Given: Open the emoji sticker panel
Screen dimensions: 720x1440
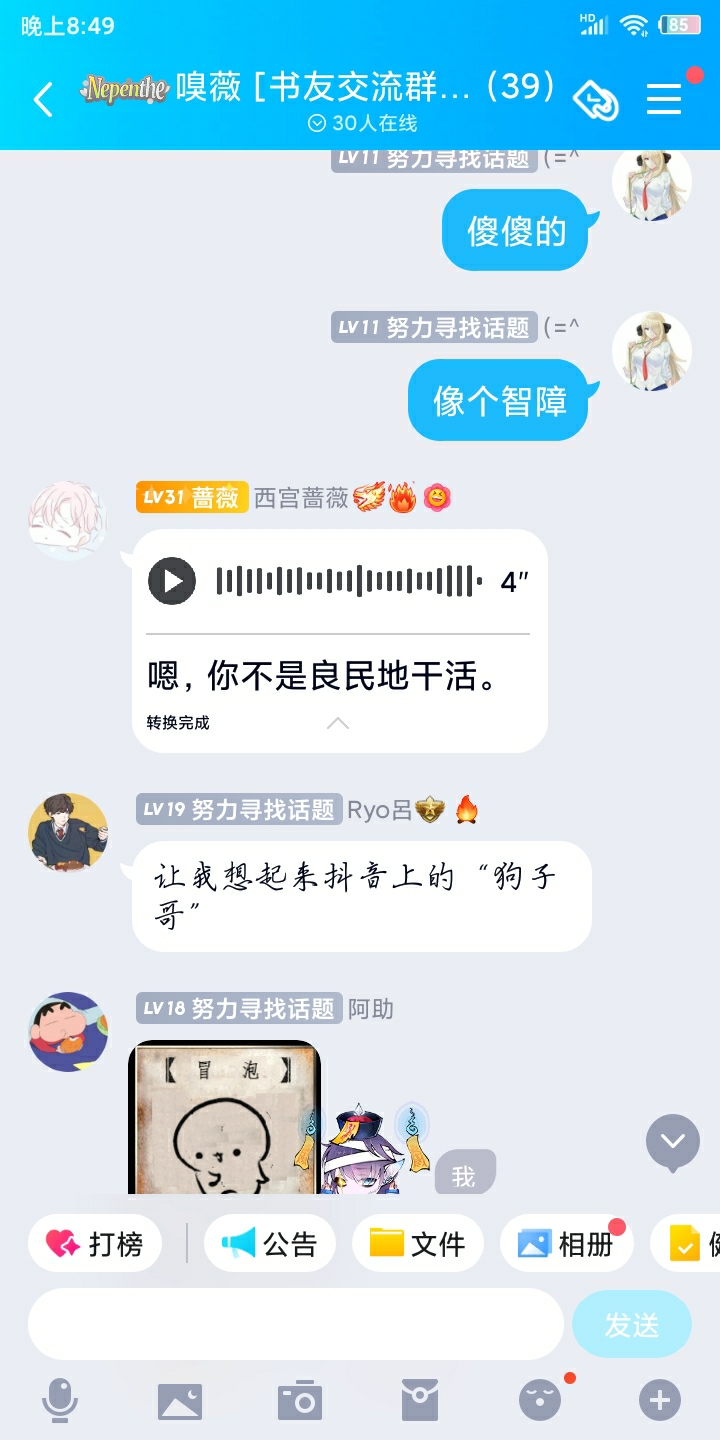Looking at the screenshot, I should [540, 1400].
